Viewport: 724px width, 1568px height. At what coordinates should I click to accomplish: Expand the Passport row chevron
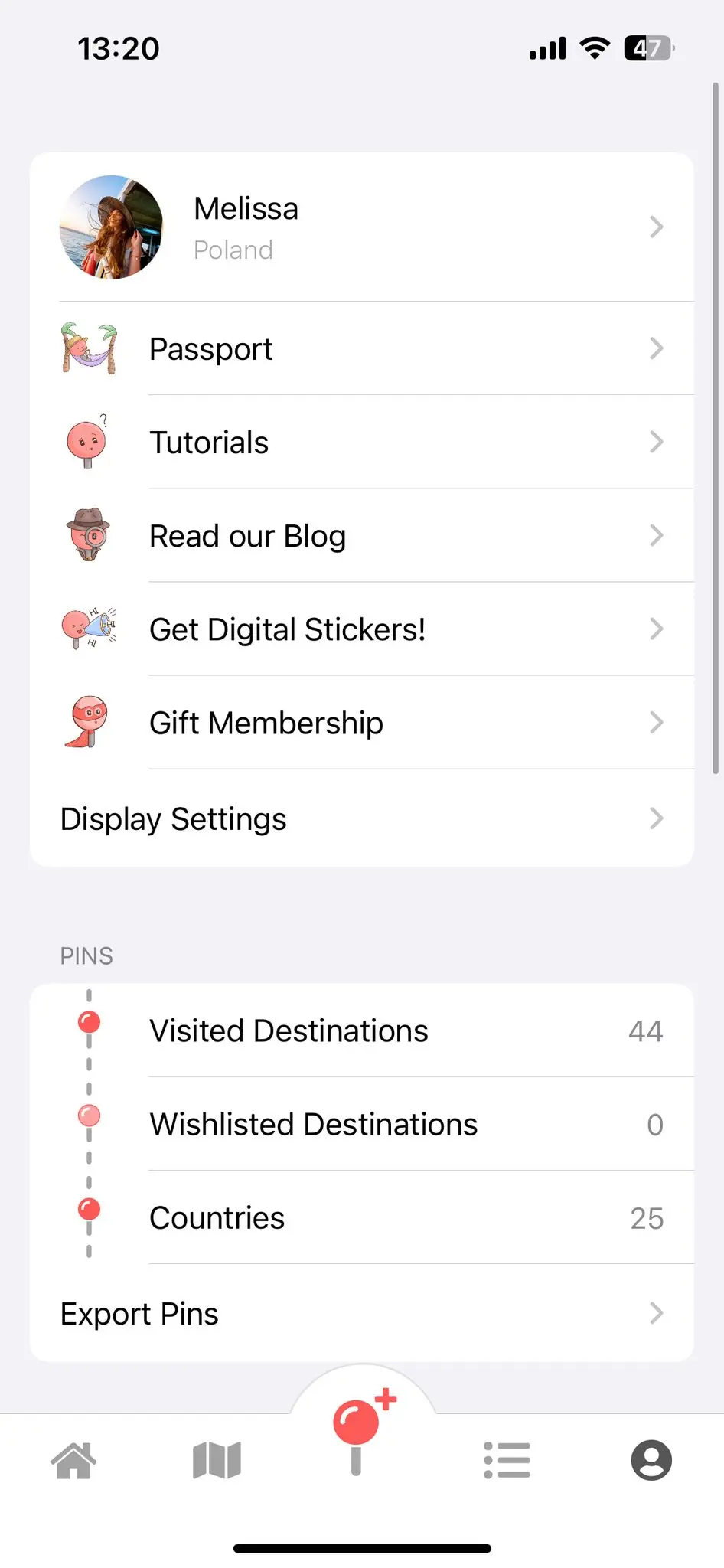point(657,348)
